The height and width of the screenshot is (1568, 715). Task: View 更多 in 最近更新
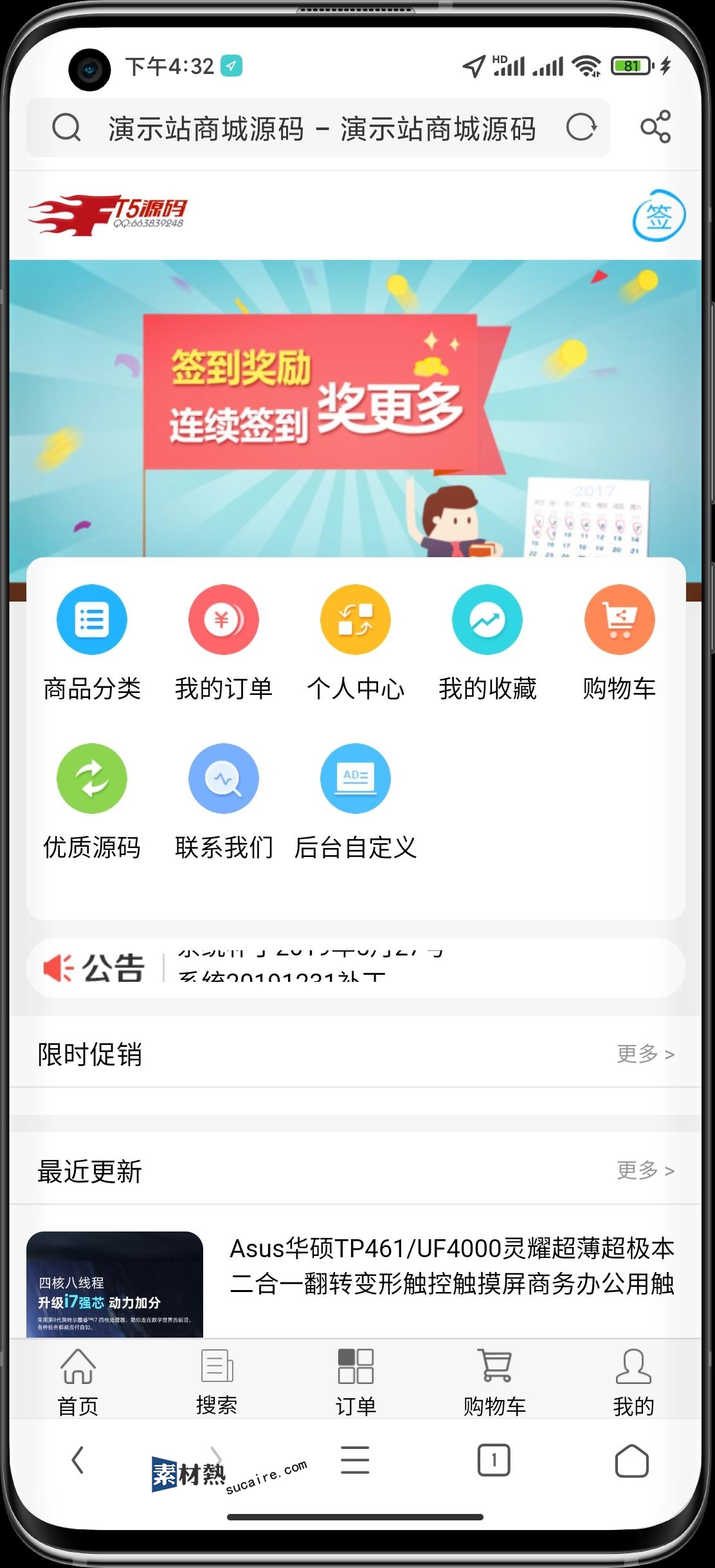[645, 1170]
